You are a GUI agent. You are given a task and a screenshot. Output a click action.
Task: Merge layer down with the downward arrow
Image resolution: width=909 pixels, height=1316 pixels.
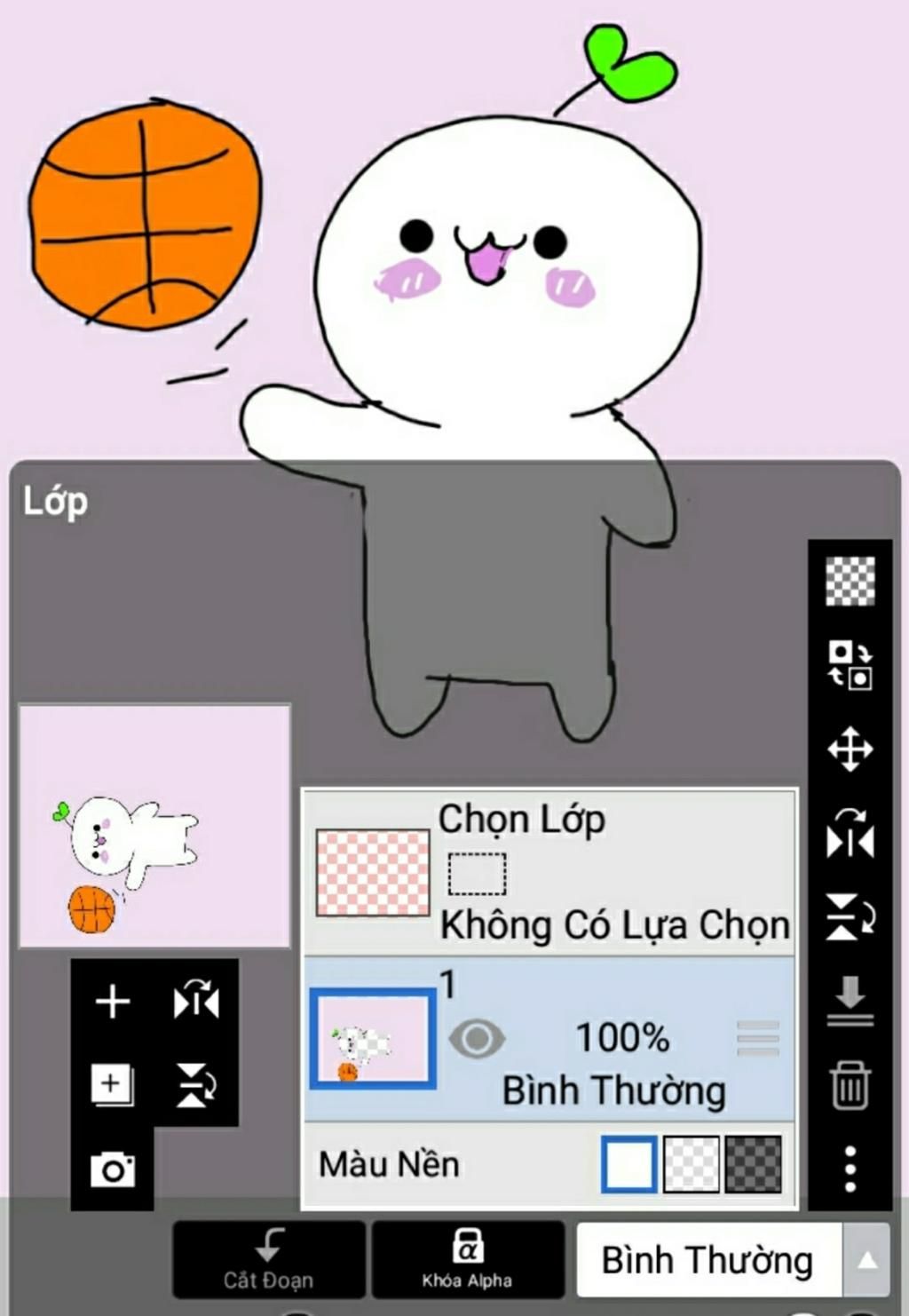[850, 1001]
